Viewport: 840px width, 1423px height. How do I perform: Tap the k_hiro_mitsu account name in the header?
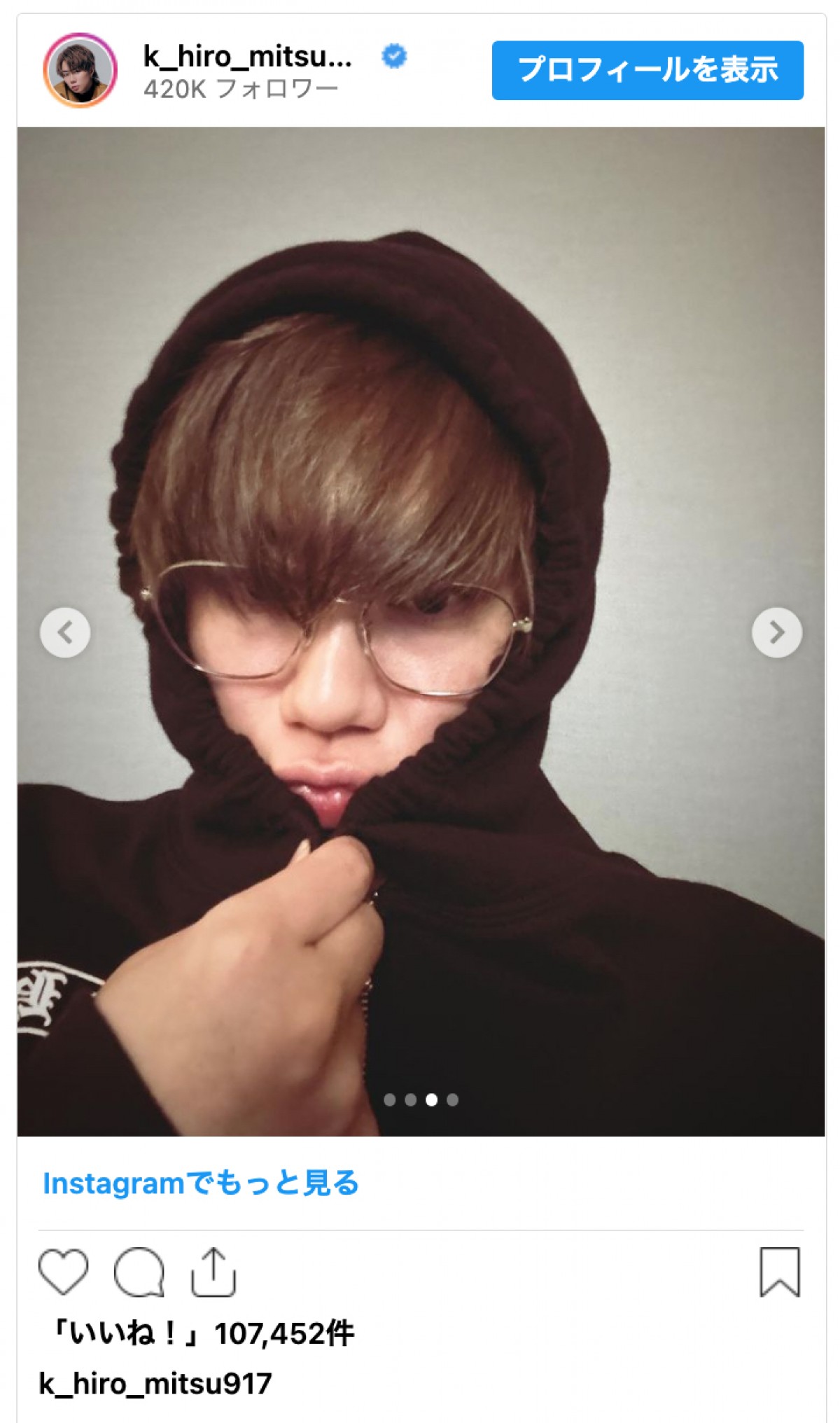coord(247,56)
